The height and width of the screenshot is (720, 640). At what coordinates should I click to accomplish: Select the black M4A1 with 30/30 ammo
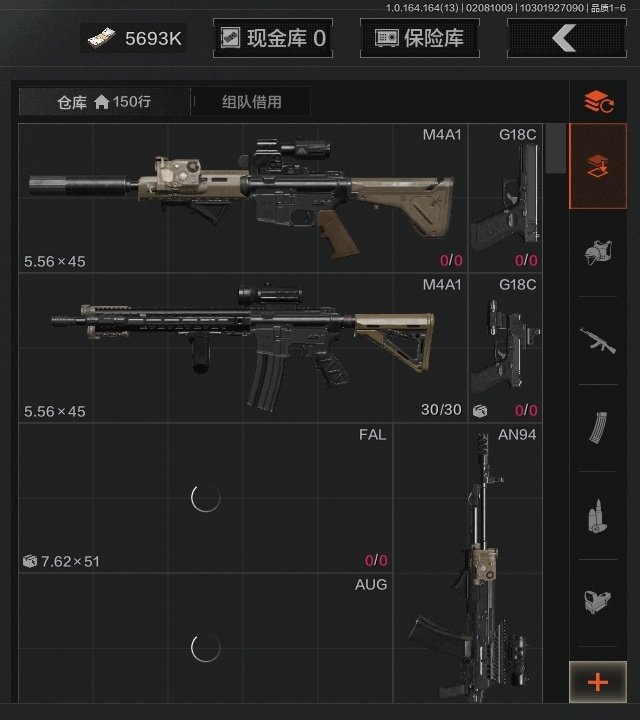(x=243, y=348)
